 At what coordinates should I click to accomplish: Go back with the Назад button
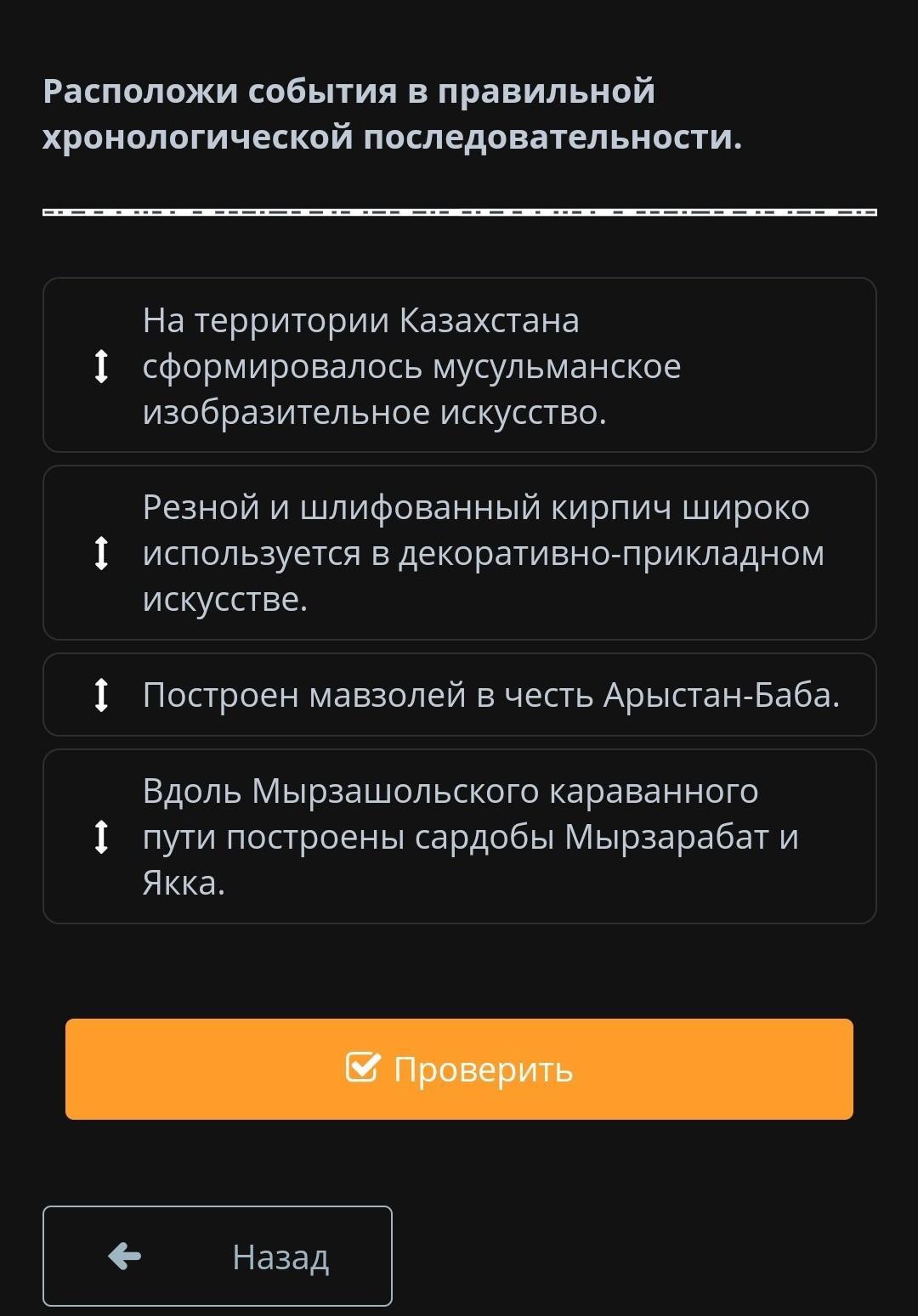pyautogui.click(x=218, y=1256)
